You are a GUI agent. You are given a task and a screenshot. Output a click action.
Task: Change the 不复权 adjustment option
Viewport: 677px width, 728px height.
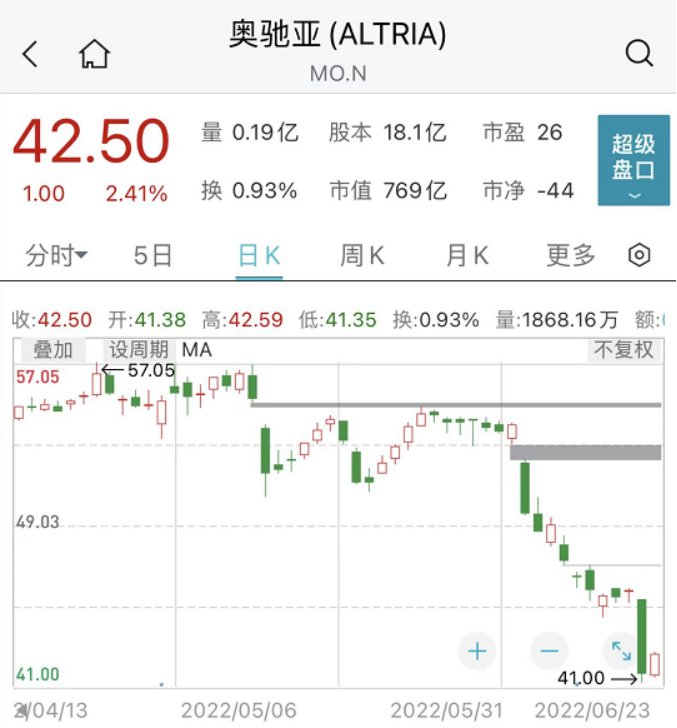coord(624,350)
